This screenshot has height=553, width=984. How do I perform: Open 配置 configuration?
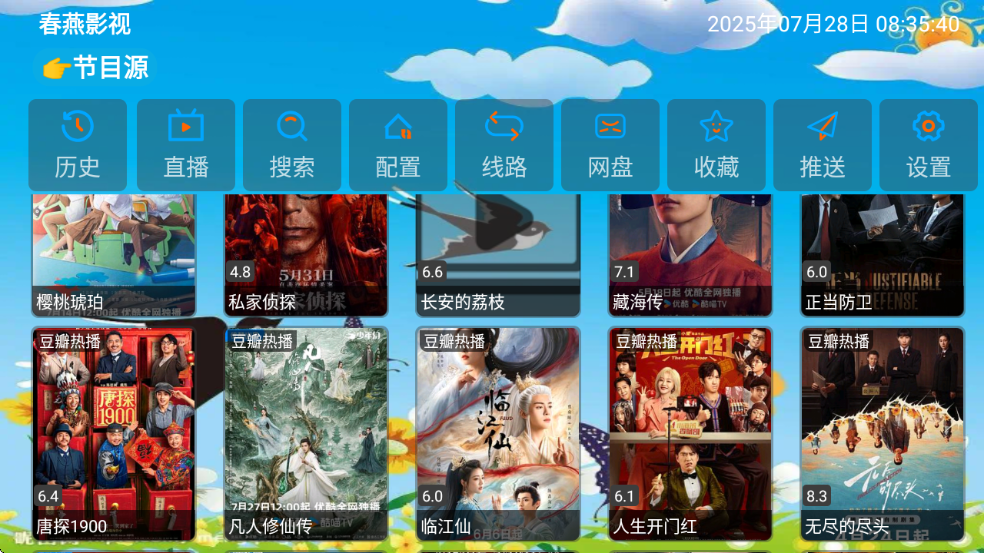(398, 145)
